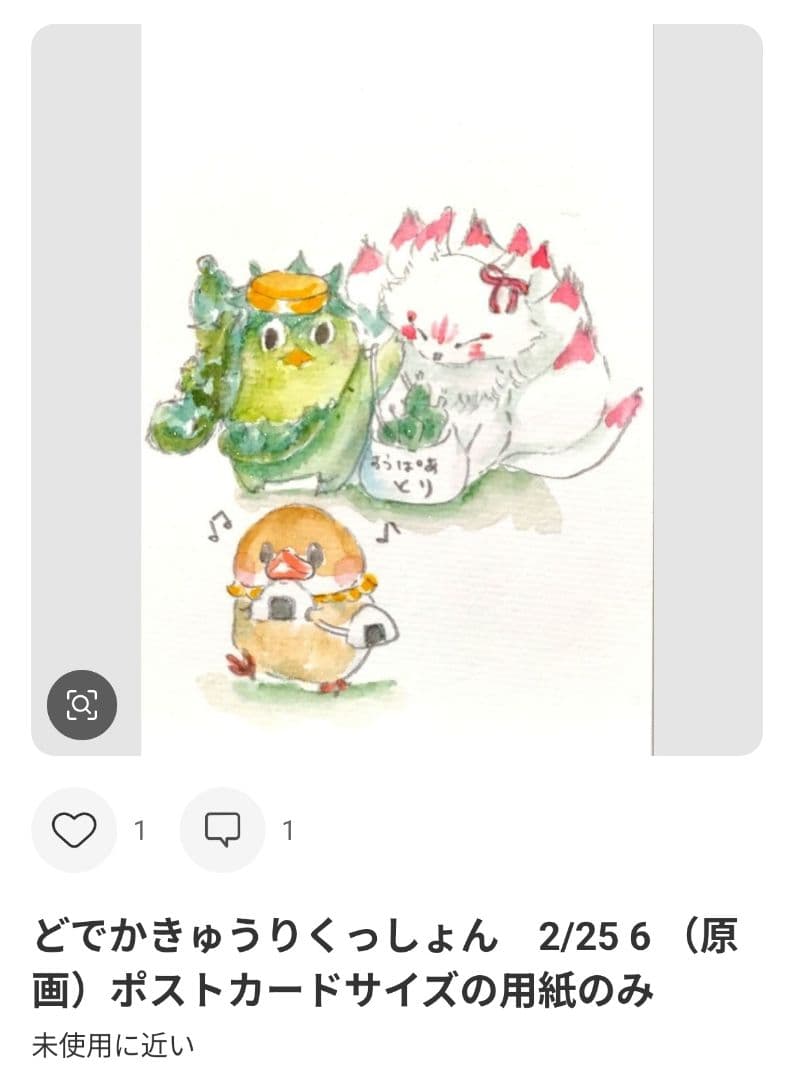Open the comments on this item
Viewport: 794px width, 1080px height.
click(222, 830)
